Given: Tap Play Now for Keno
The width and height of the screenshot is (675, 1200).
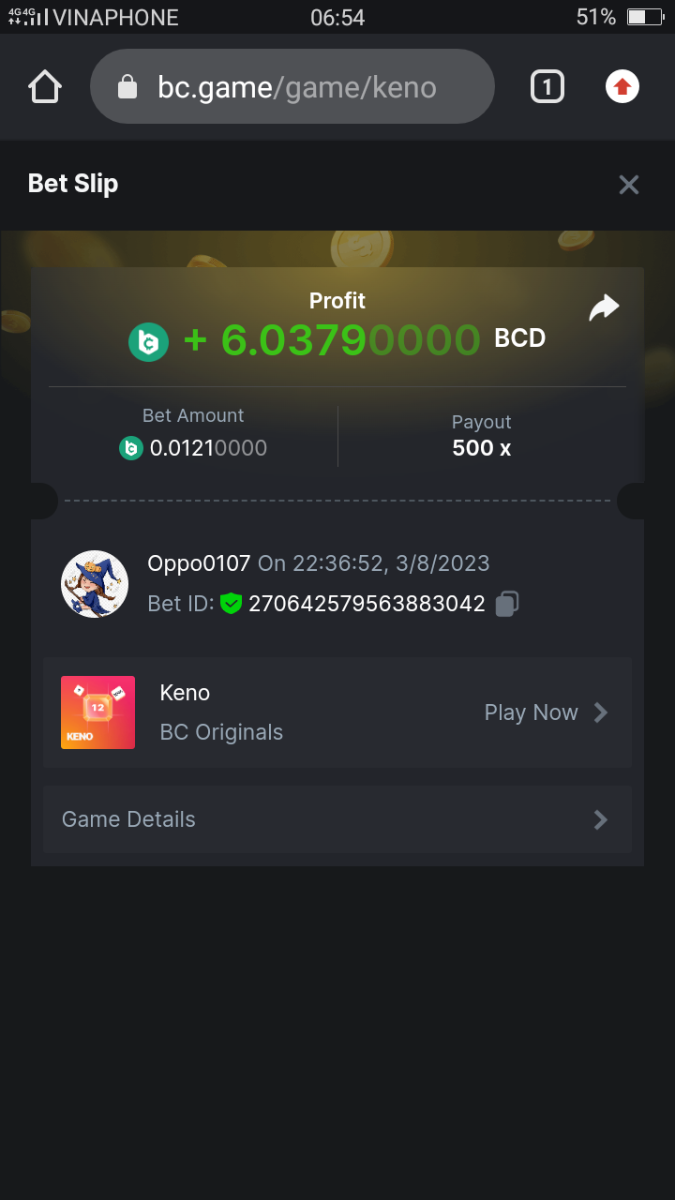Looking at the screenshot, I should coord(545,712).
